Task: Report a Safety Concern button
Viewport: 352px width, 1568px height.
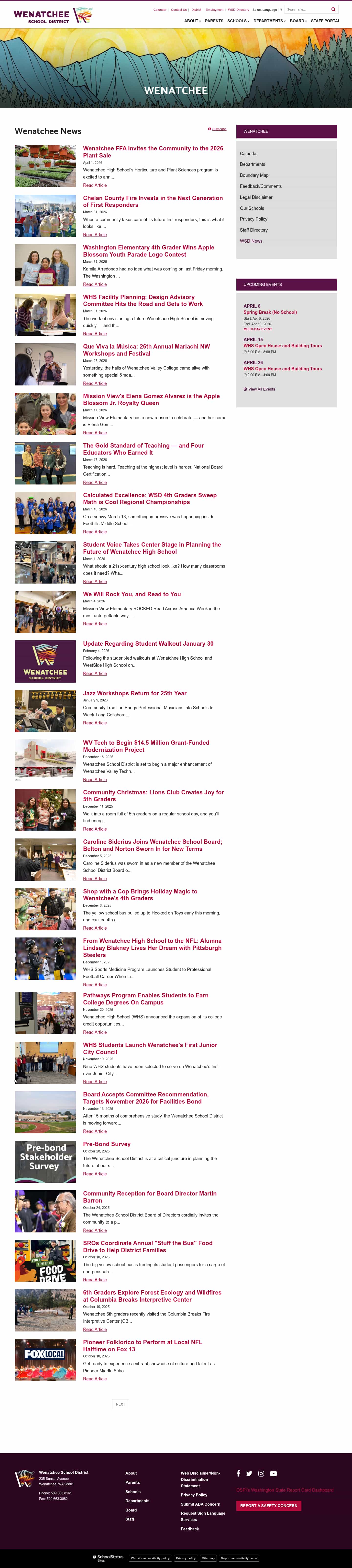Action: (x=269, y=1505)
